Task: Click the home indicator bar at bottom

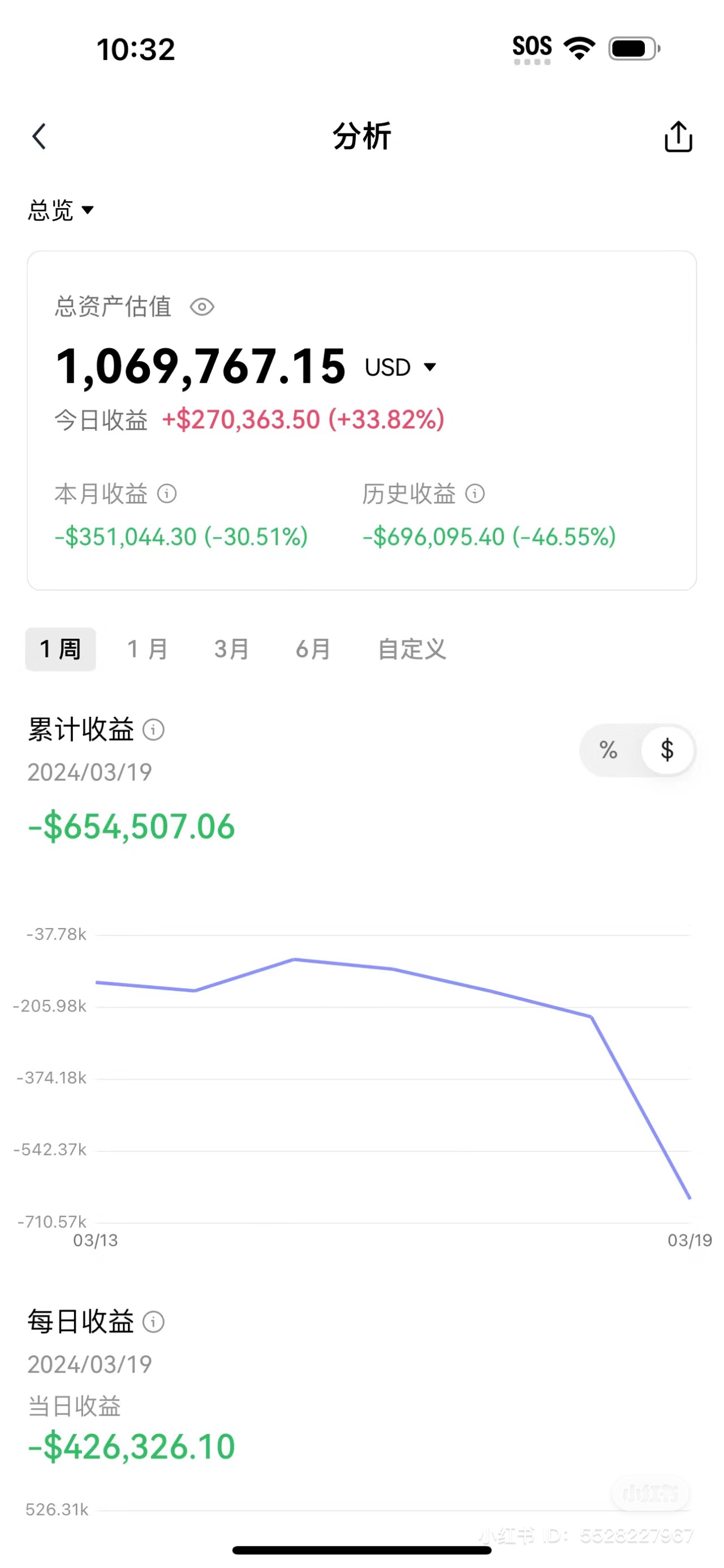Action: click(x=361, y=1549)
